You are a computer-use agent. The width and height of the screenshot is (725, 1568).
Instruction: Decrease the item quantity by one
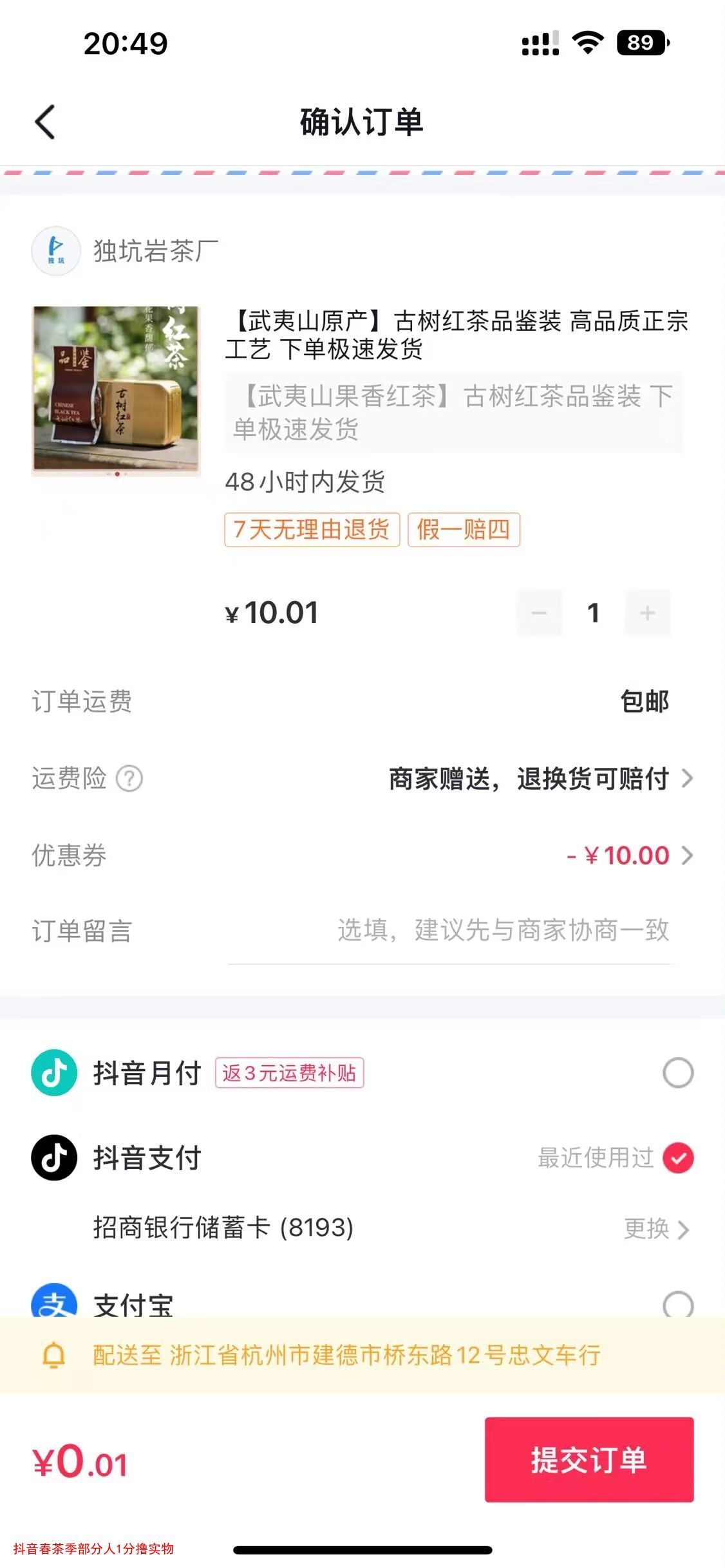tap(539, 613)
